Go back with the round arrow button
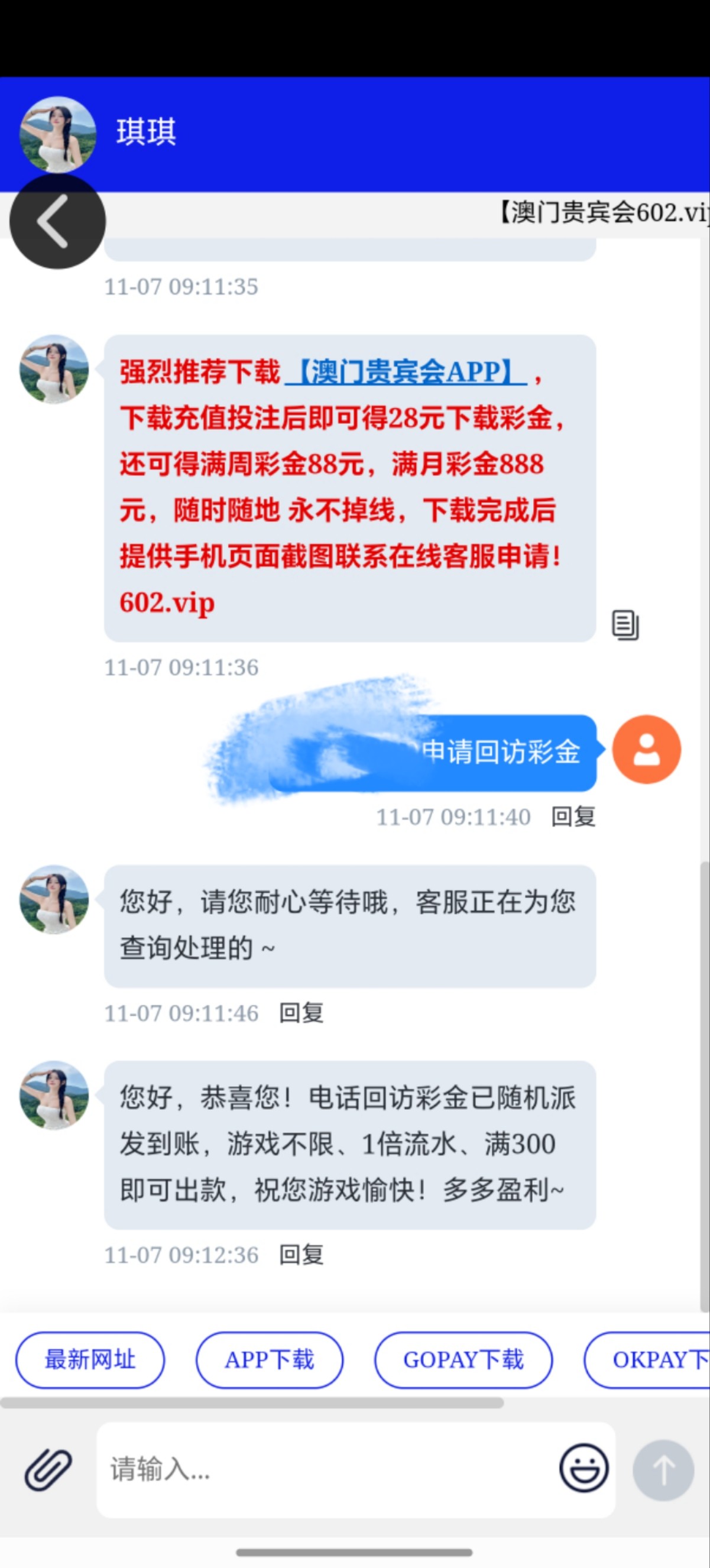 (x=57, y=221)
